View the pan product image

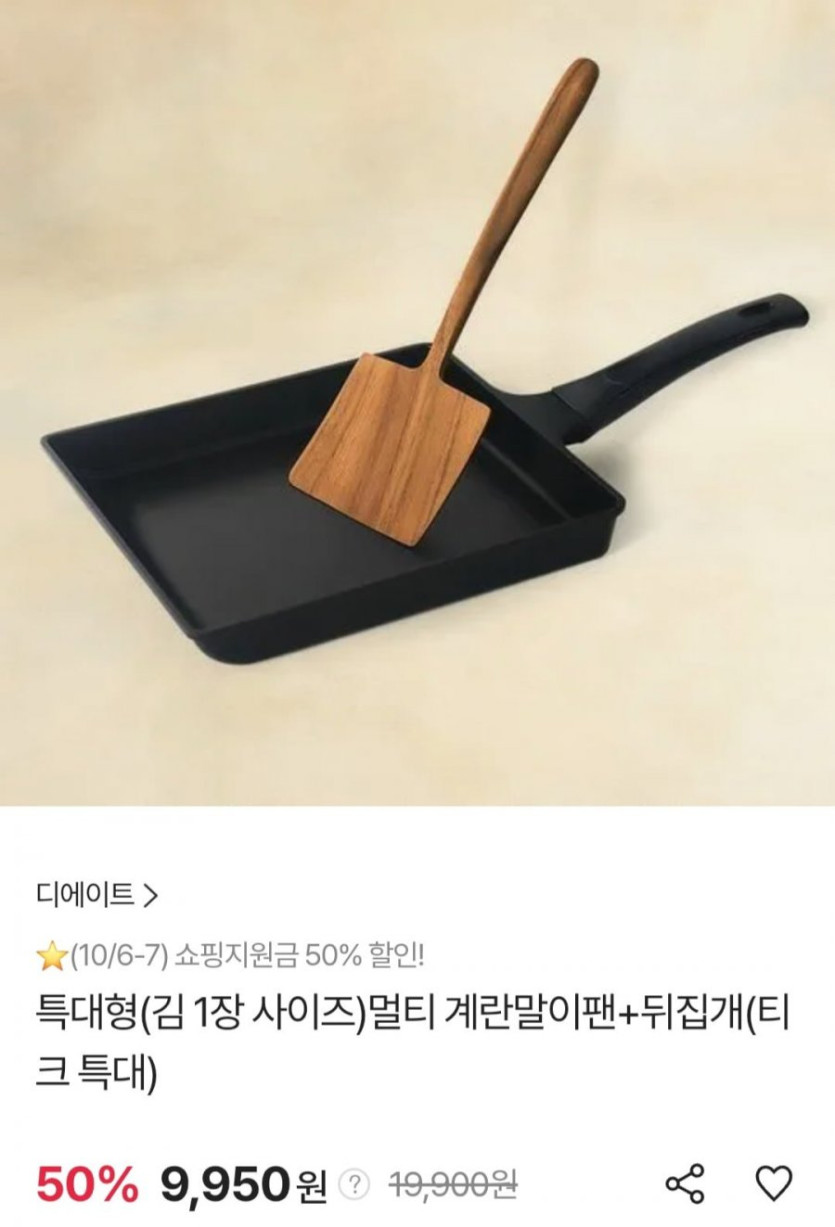417,400
